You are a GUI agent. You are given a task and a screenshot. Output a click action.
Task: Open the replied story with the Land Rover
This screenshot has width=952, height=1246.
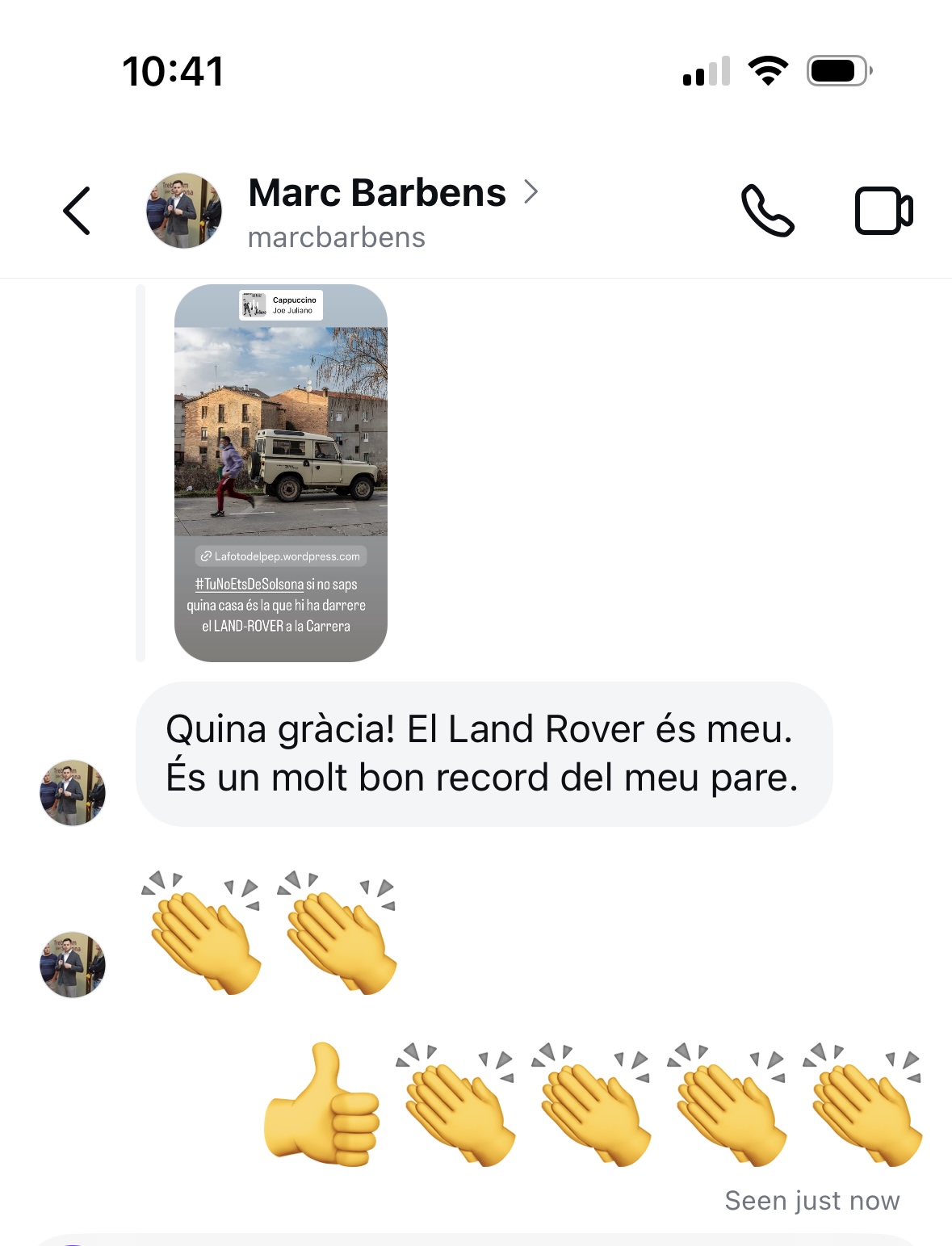click(x=280, y=472)
